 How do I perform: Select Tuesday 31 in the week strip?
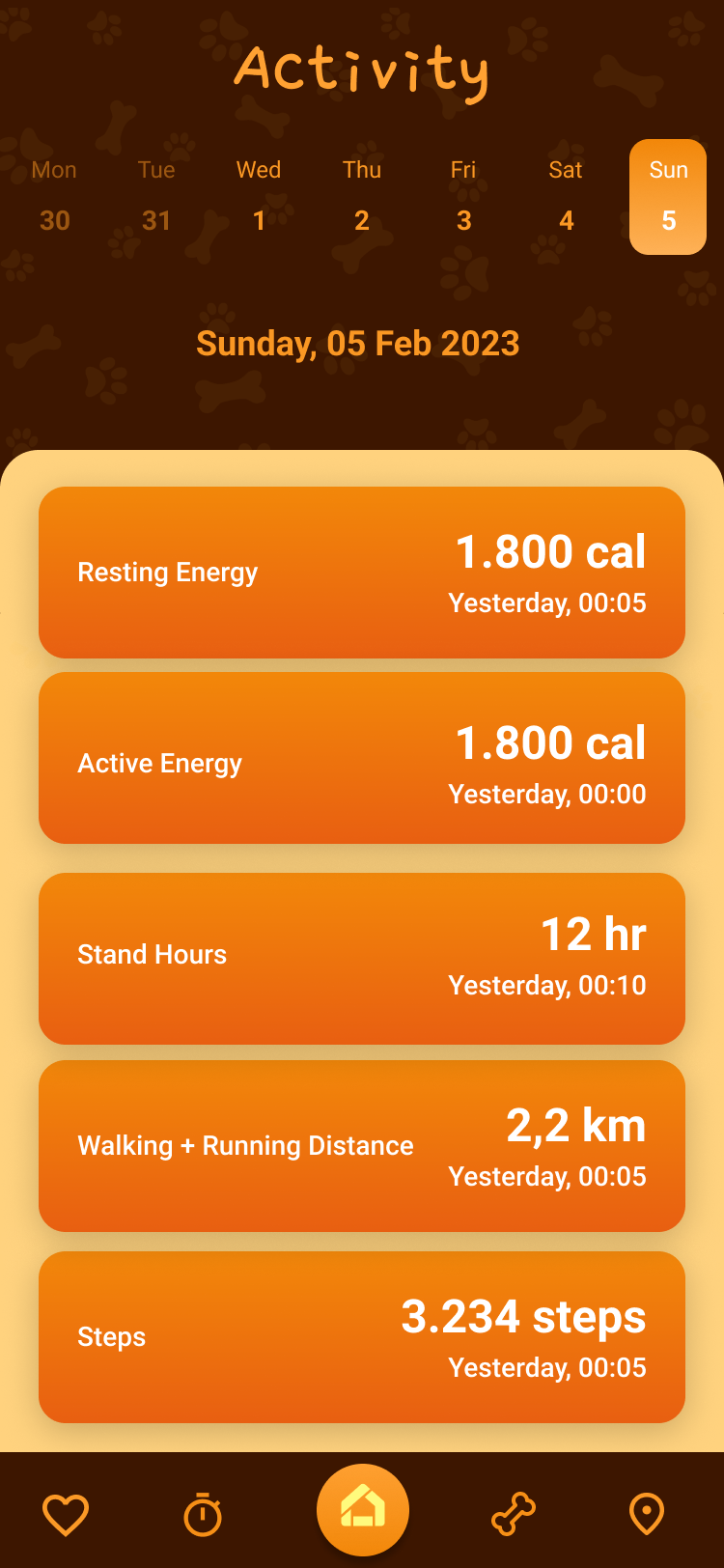[156, 196]
